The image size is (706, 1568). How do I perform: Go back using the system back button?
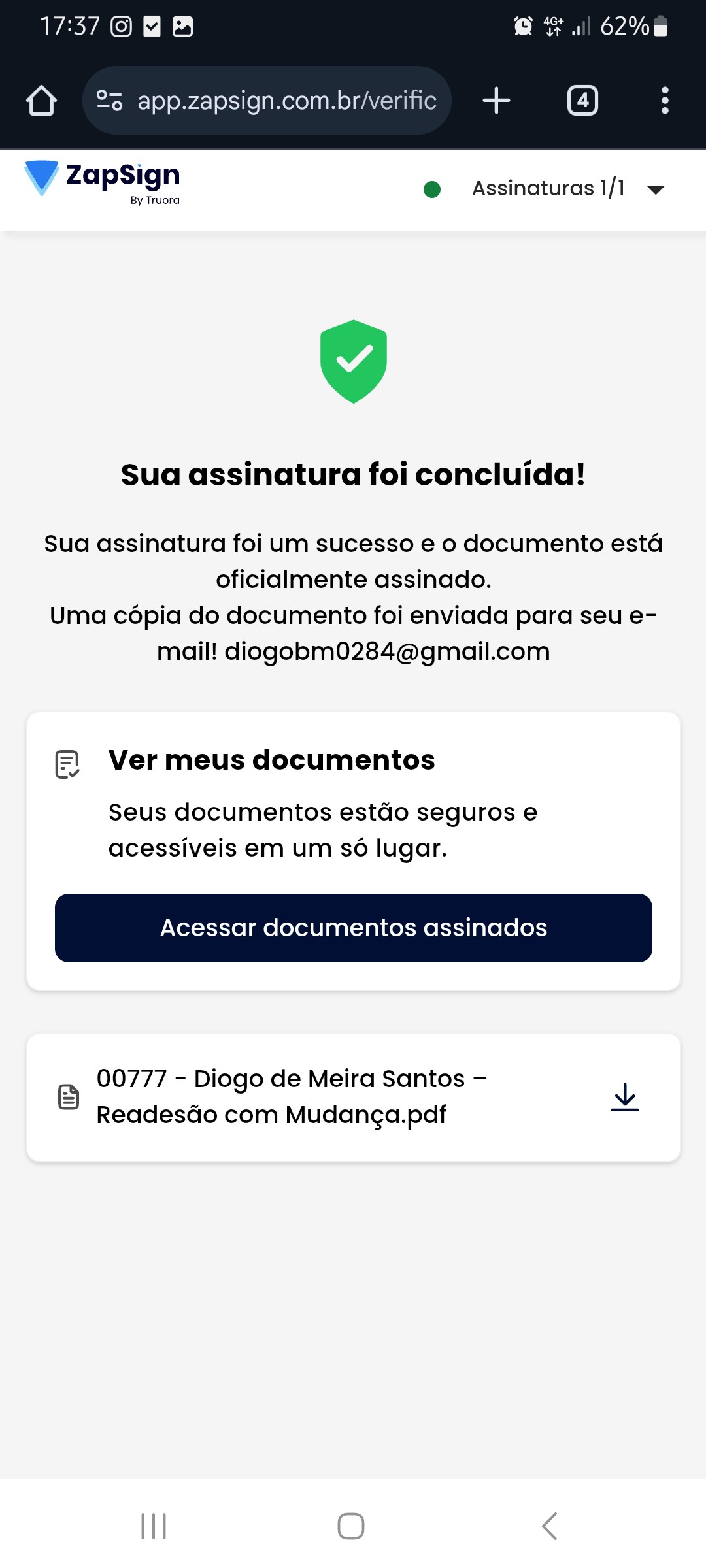550,1526
